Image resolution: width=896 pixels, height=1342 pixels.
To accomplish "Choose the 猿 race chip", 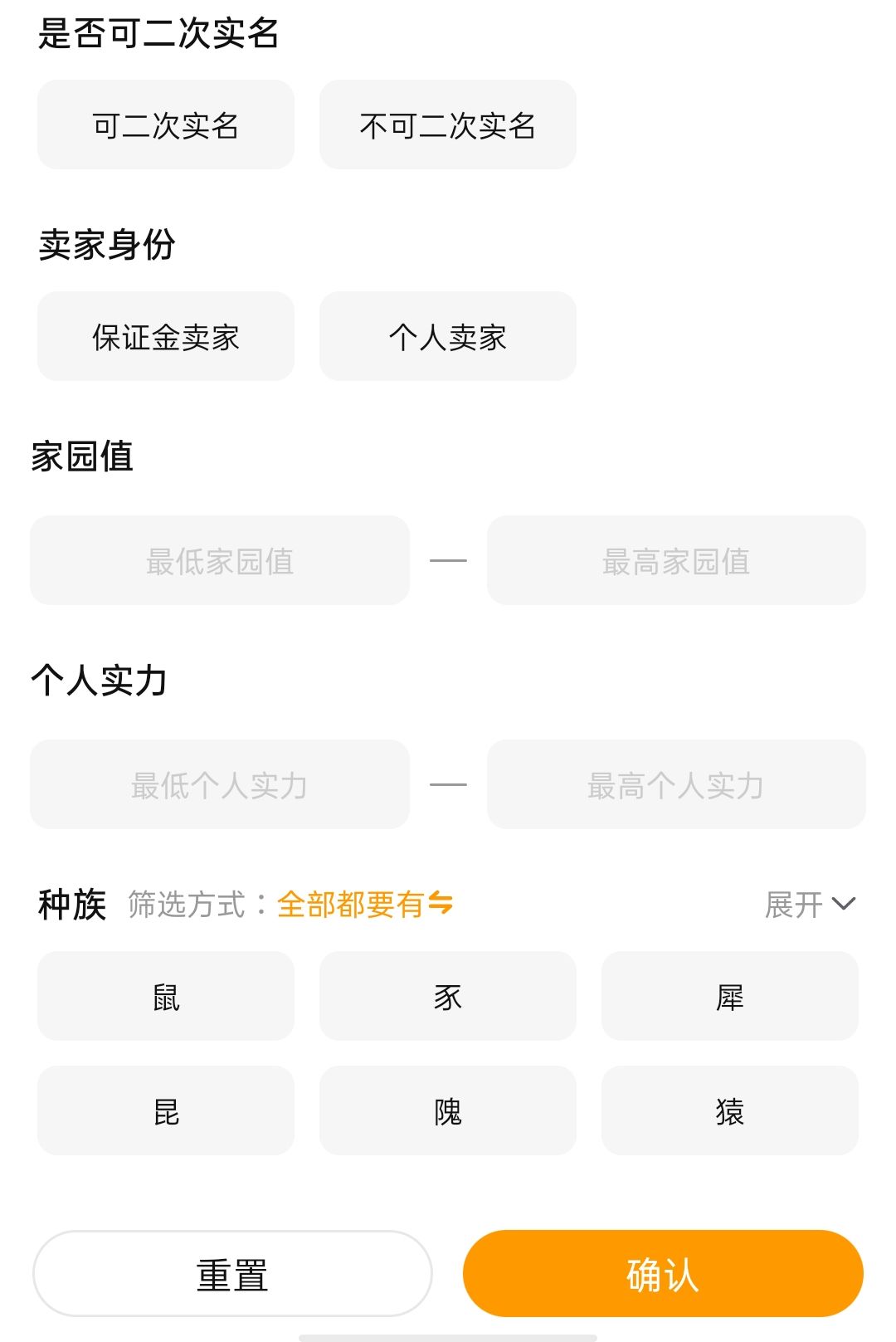I will click(x=729, y=1111).
